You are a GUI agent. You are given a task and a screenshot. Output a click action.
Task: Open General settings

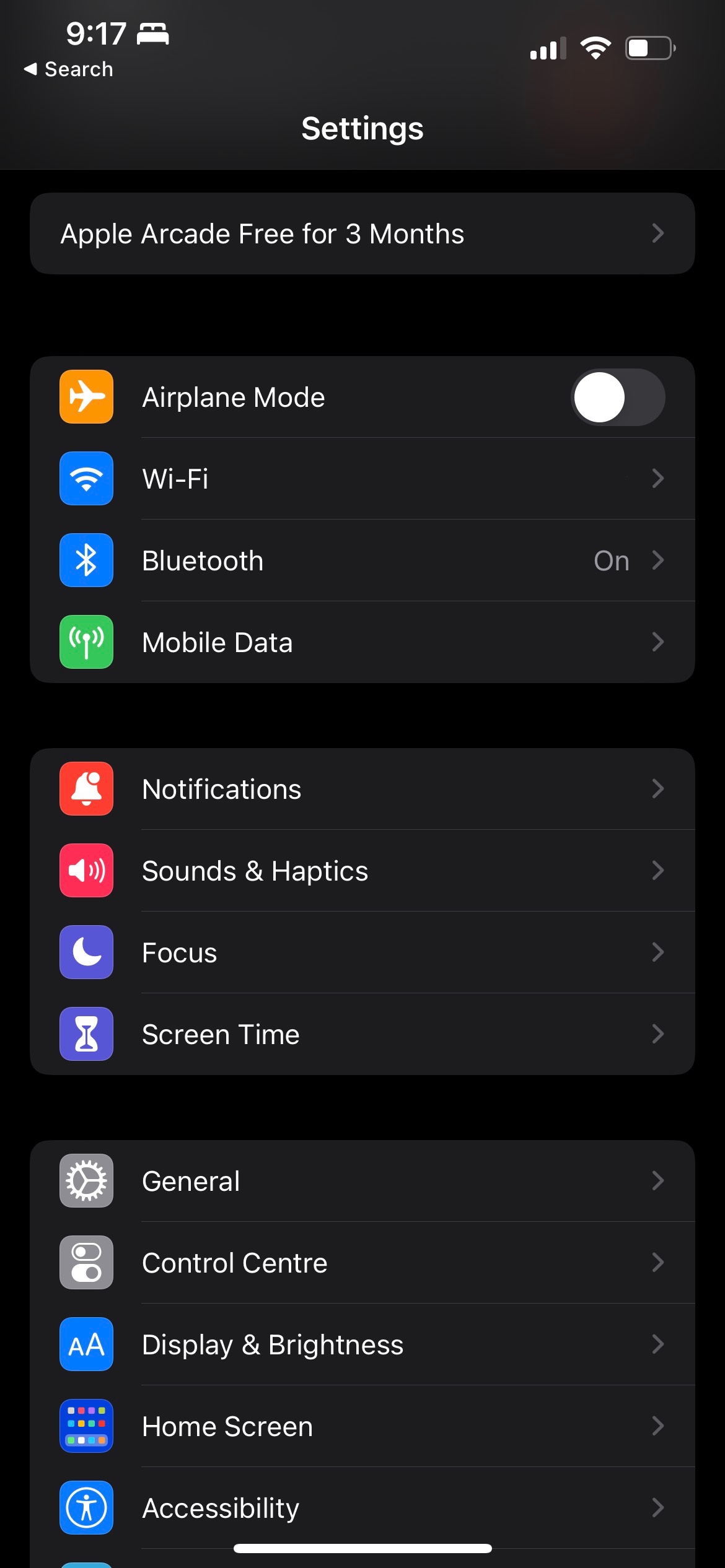pos(362,1181)
